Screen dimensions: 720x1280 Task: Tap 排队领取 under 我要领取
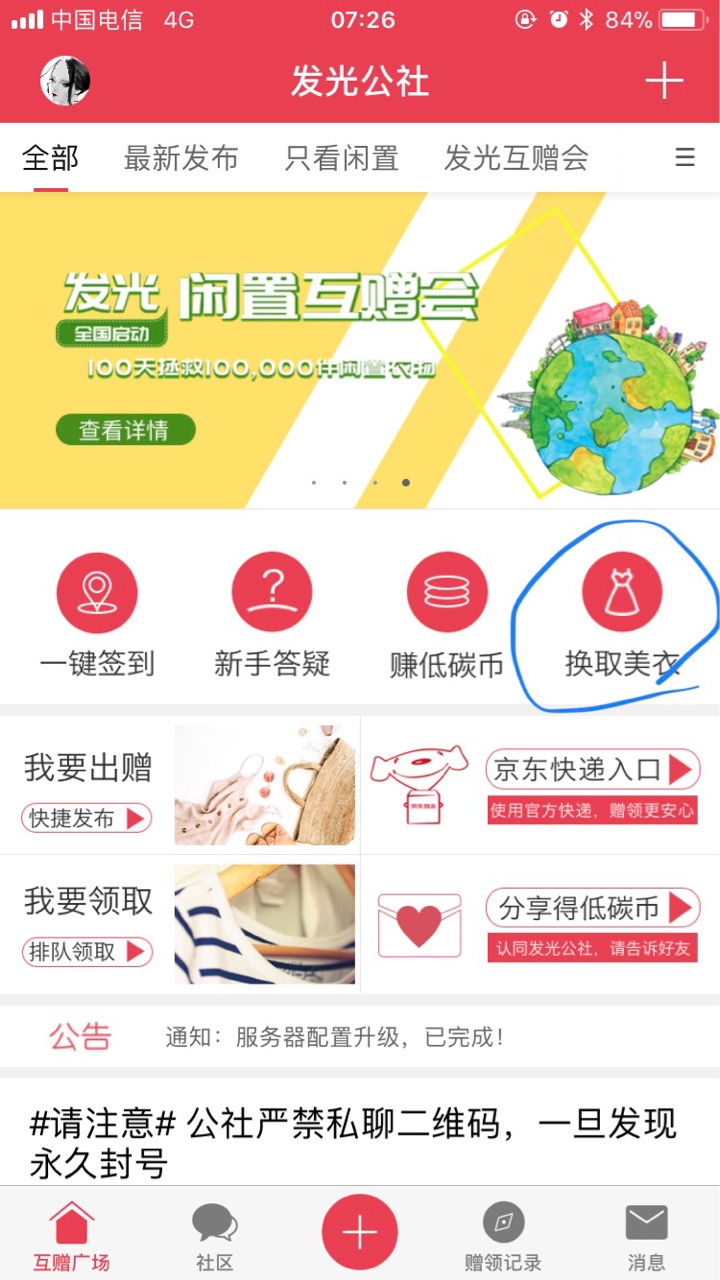tap(87, 951)
